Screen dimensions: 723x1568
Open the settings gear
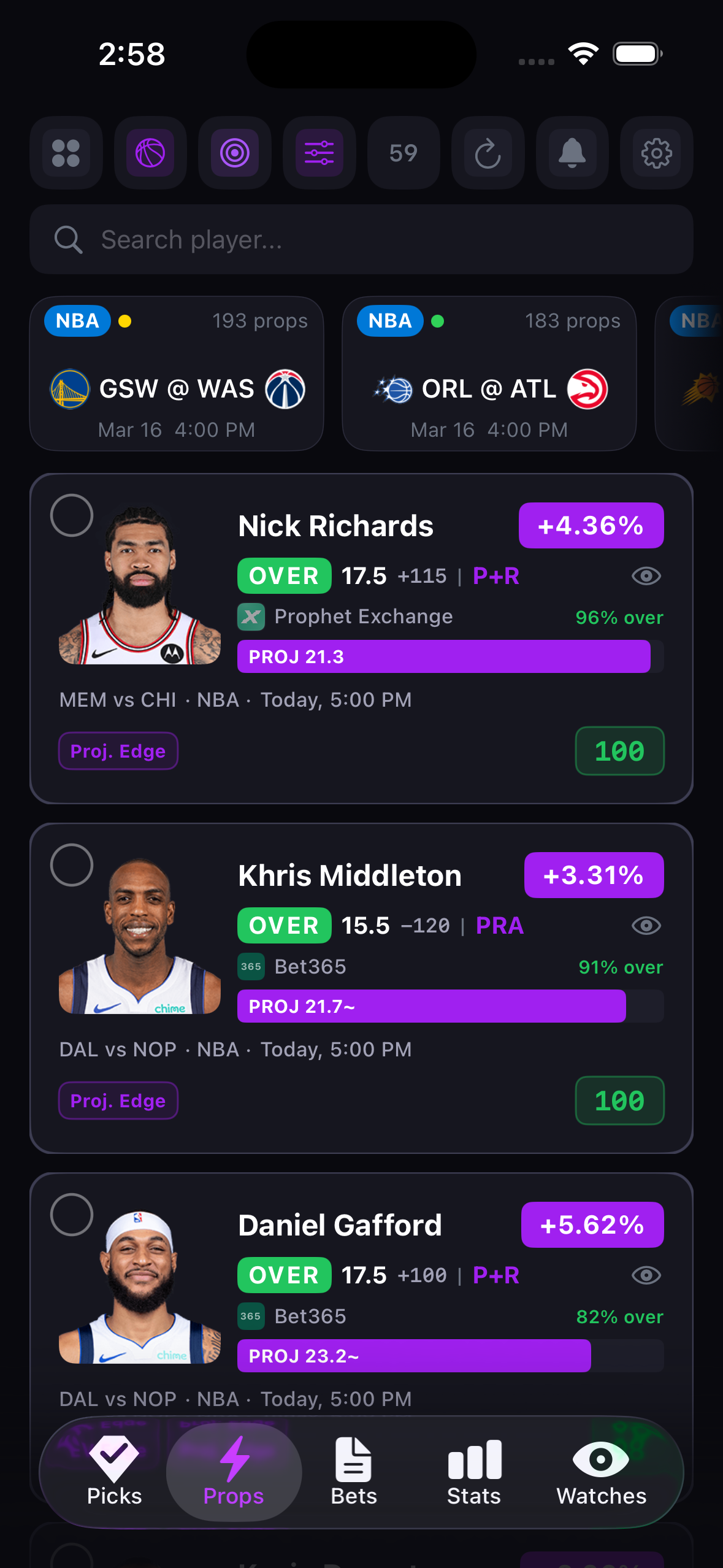click(x=656, y=153)
